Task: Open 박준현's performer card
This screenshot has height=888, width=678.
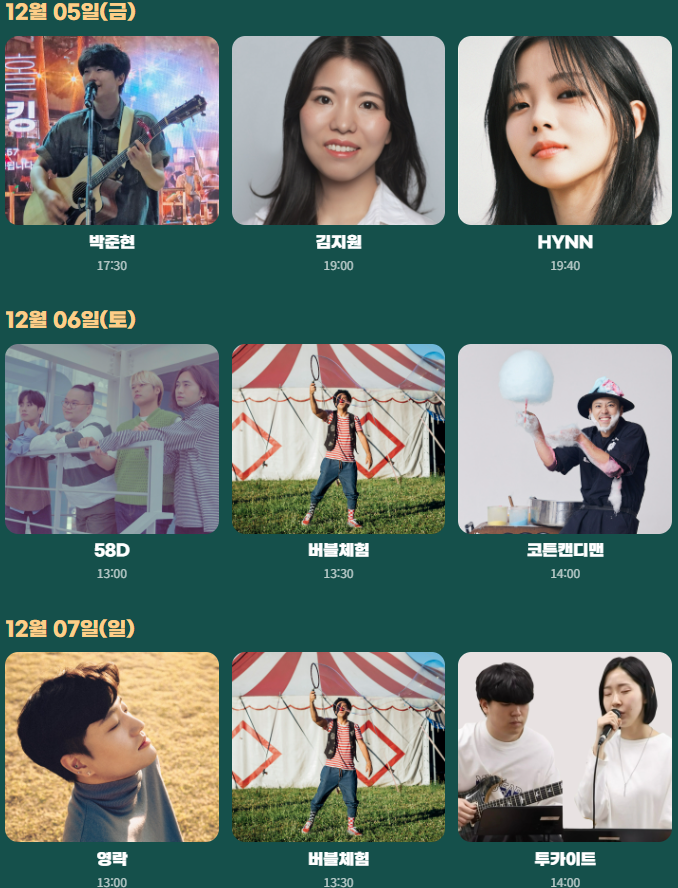Action: pyautogui.click(x=112, y=131)
